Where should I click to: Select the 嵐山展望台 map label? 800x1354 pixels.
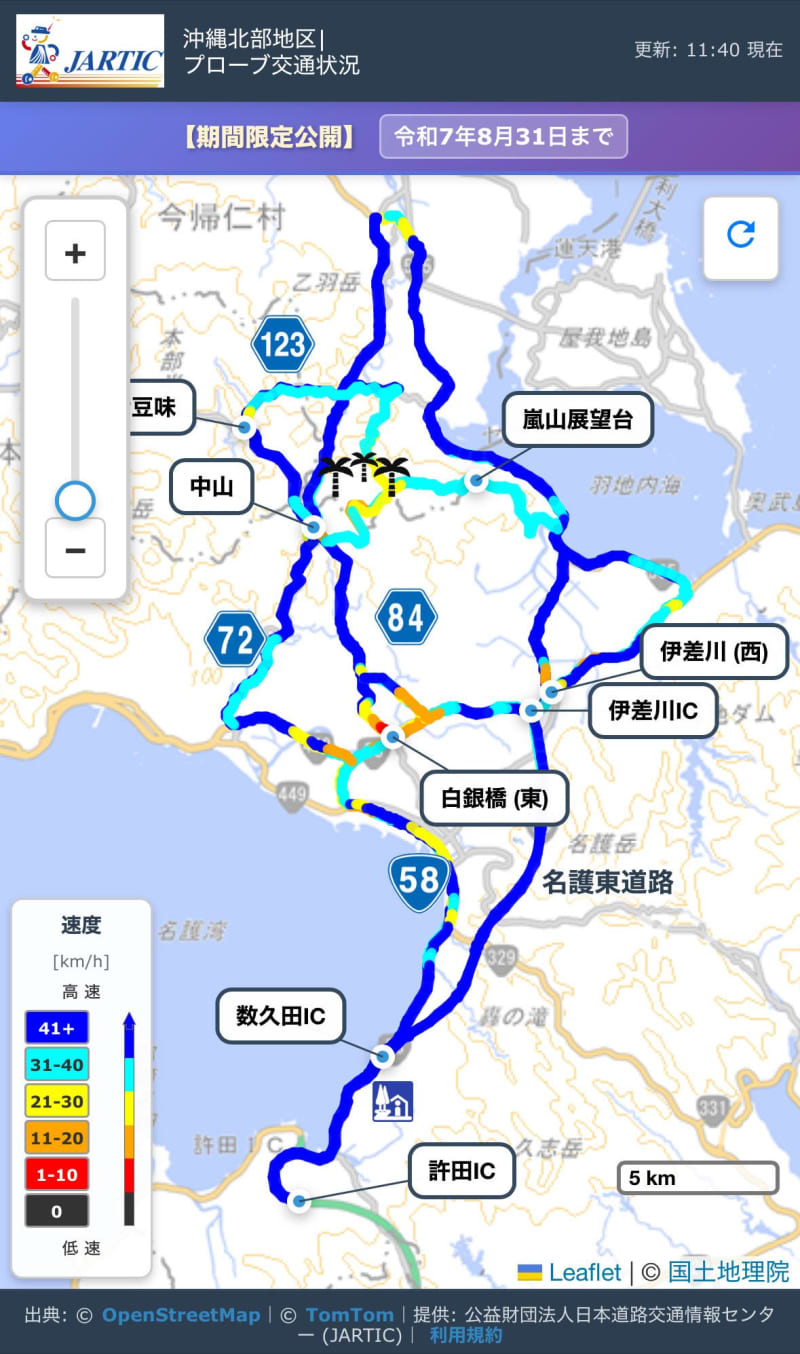click(x=577, y=419)
